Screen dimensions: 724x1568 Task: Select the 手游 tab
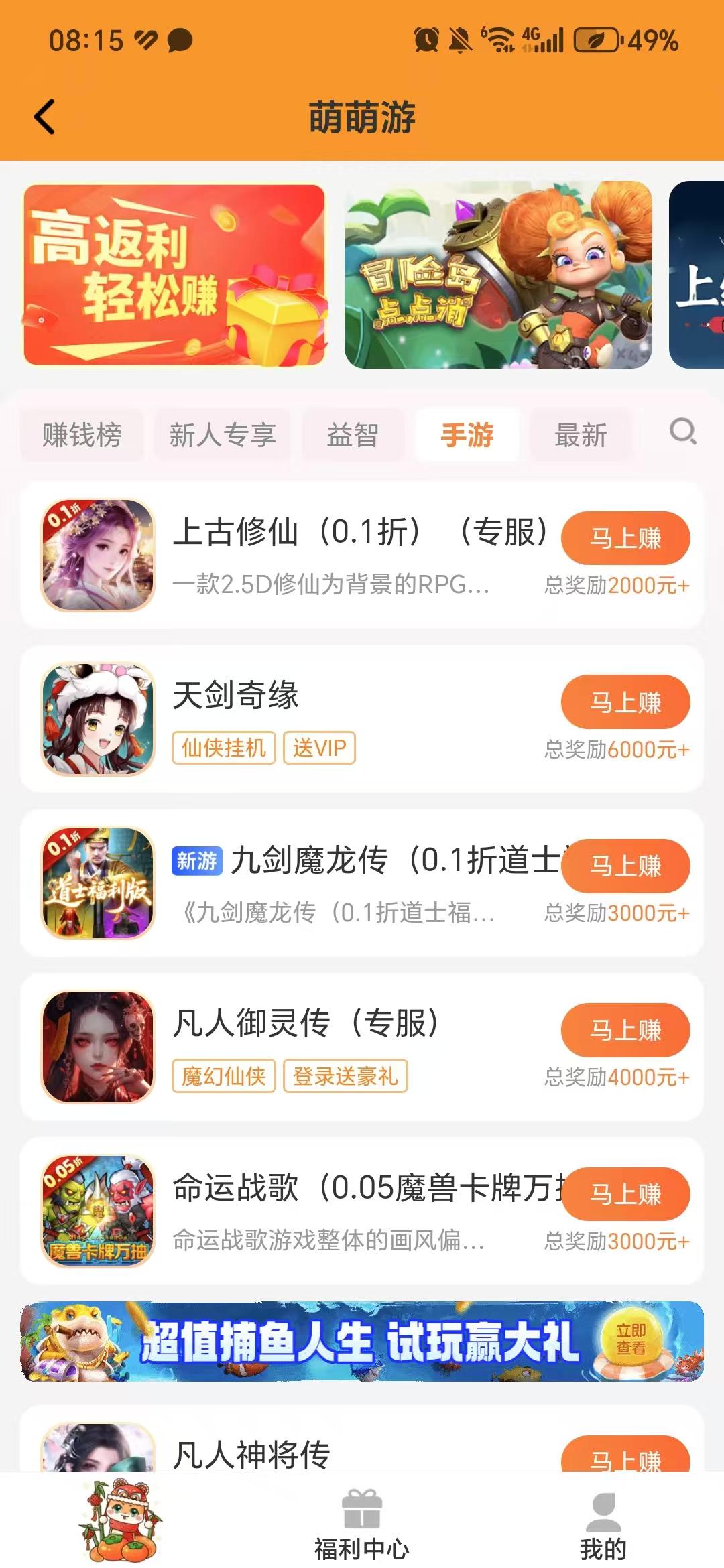pos(467,435)
